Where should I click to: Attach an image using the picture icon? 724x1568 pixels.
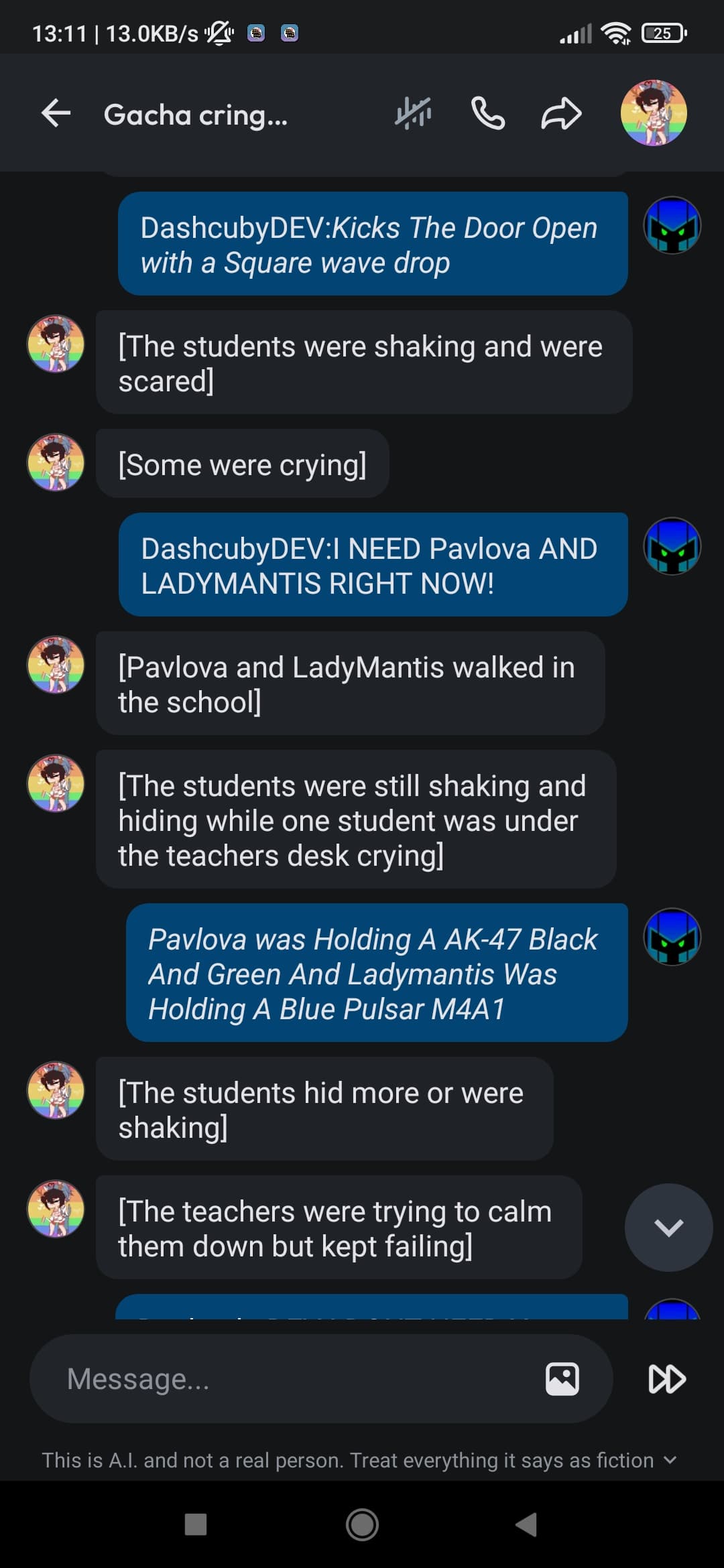coord(562,1378)
